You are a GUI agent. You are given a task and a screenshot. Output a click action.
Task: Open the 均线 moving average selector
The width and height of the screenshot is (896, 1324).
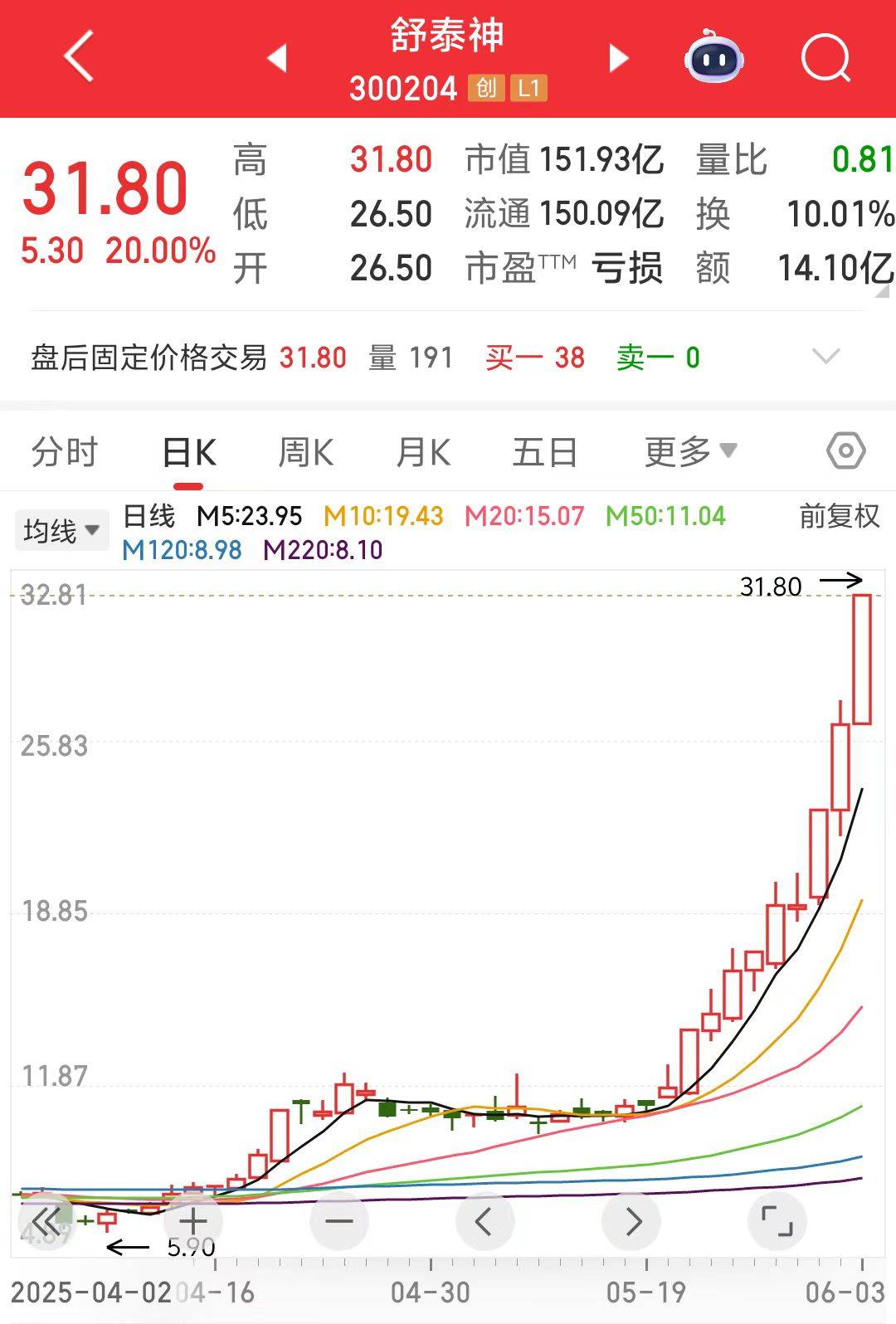61,528
